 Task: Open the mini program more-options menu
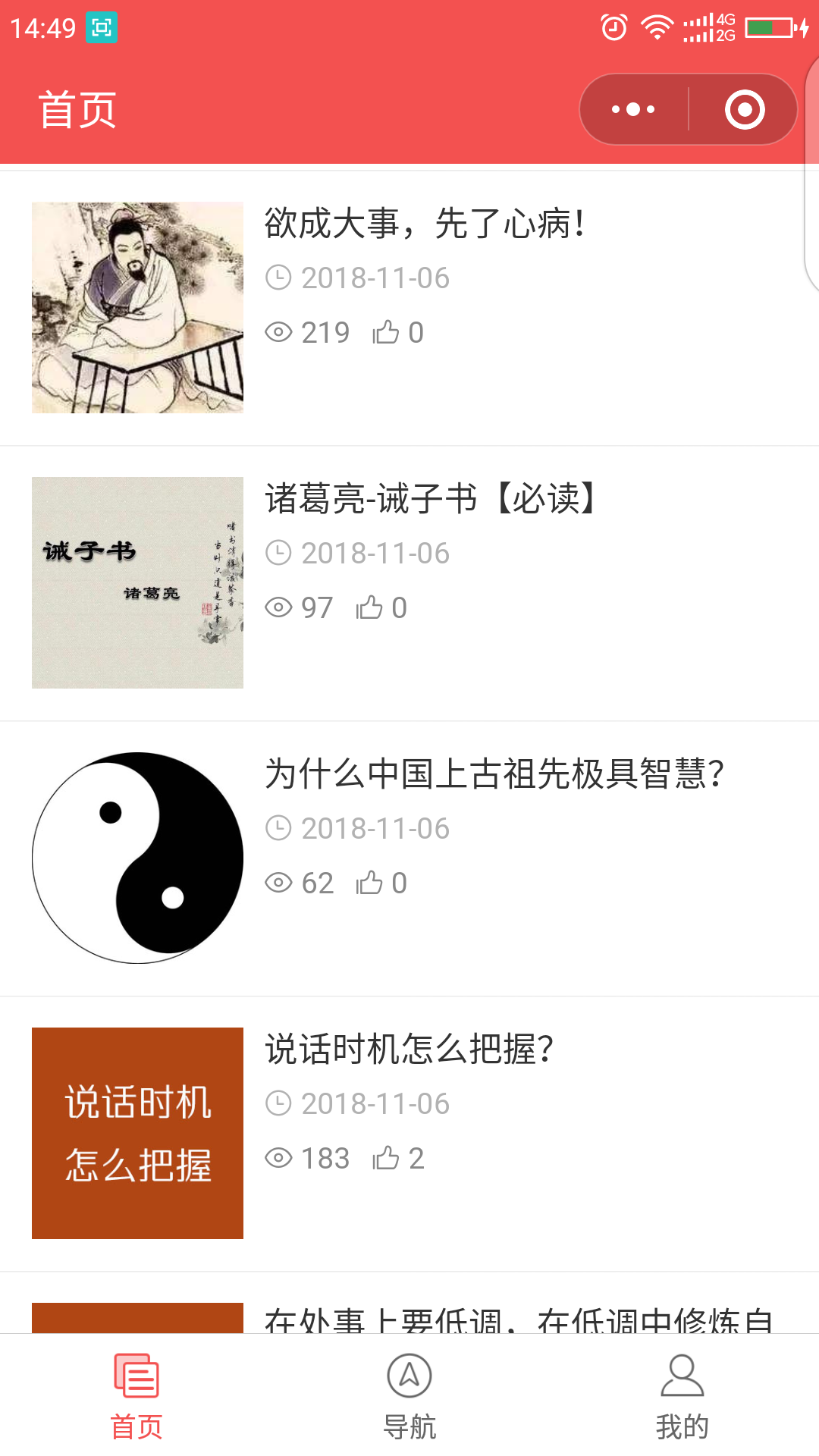(633, 109)
